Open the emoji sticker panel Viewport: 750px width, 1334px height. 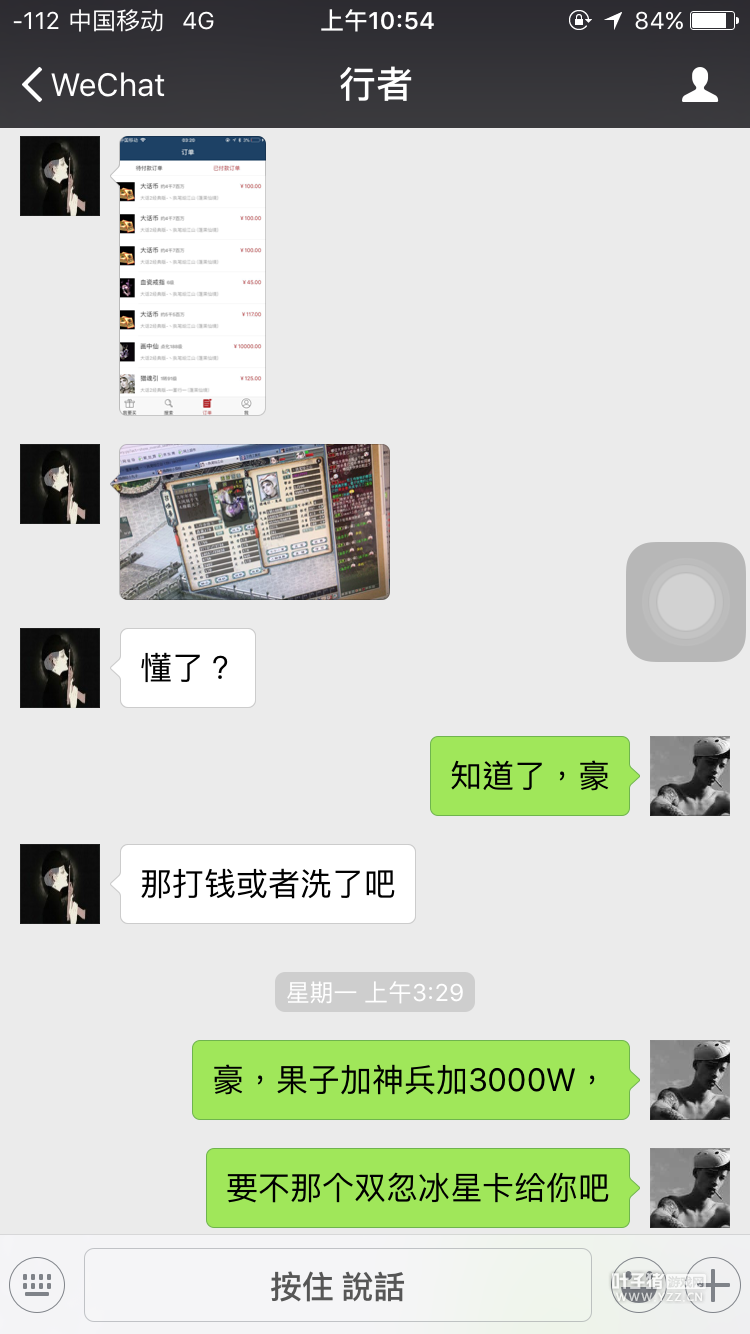(x=638, y=1284)
